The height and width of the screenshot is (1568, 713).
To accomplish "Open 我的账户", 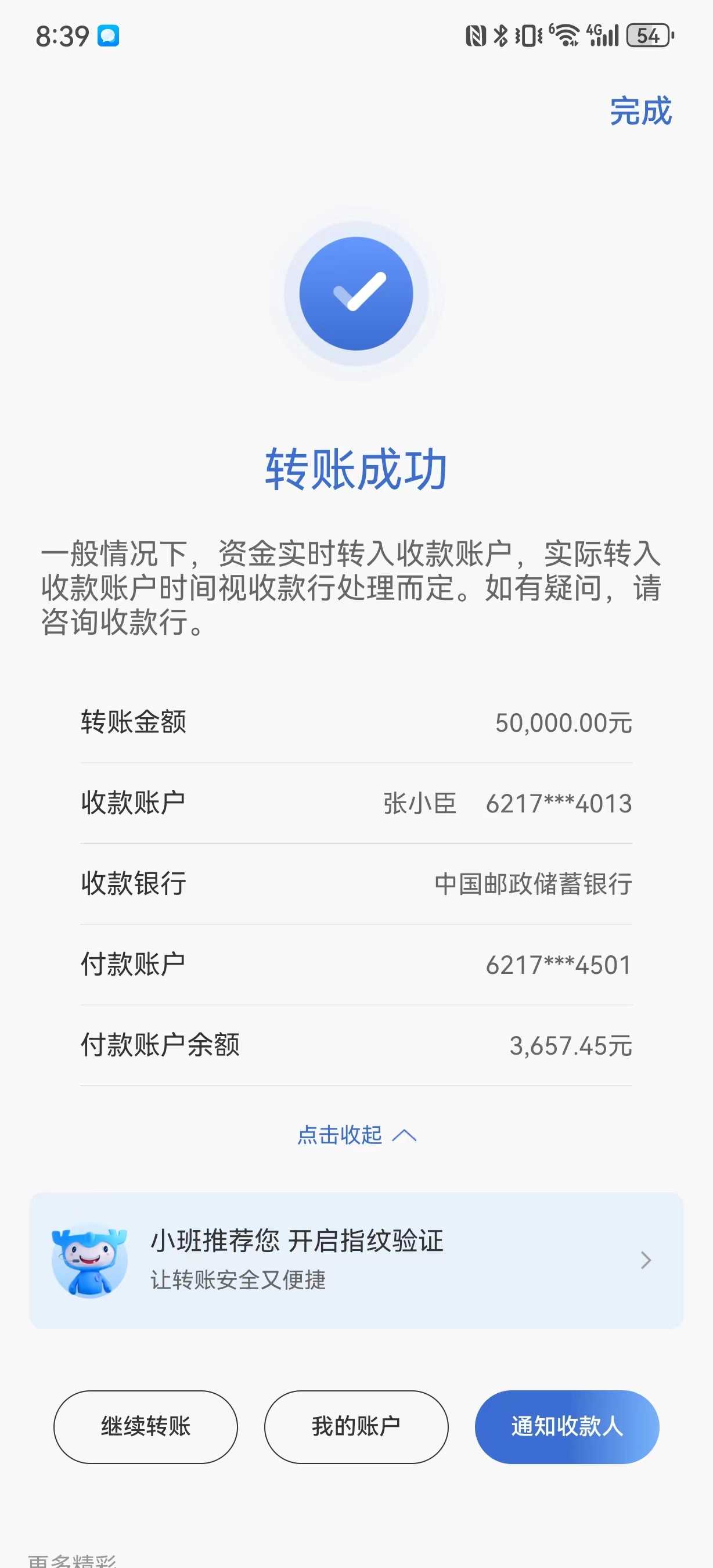I will [x=356, y=1426].
